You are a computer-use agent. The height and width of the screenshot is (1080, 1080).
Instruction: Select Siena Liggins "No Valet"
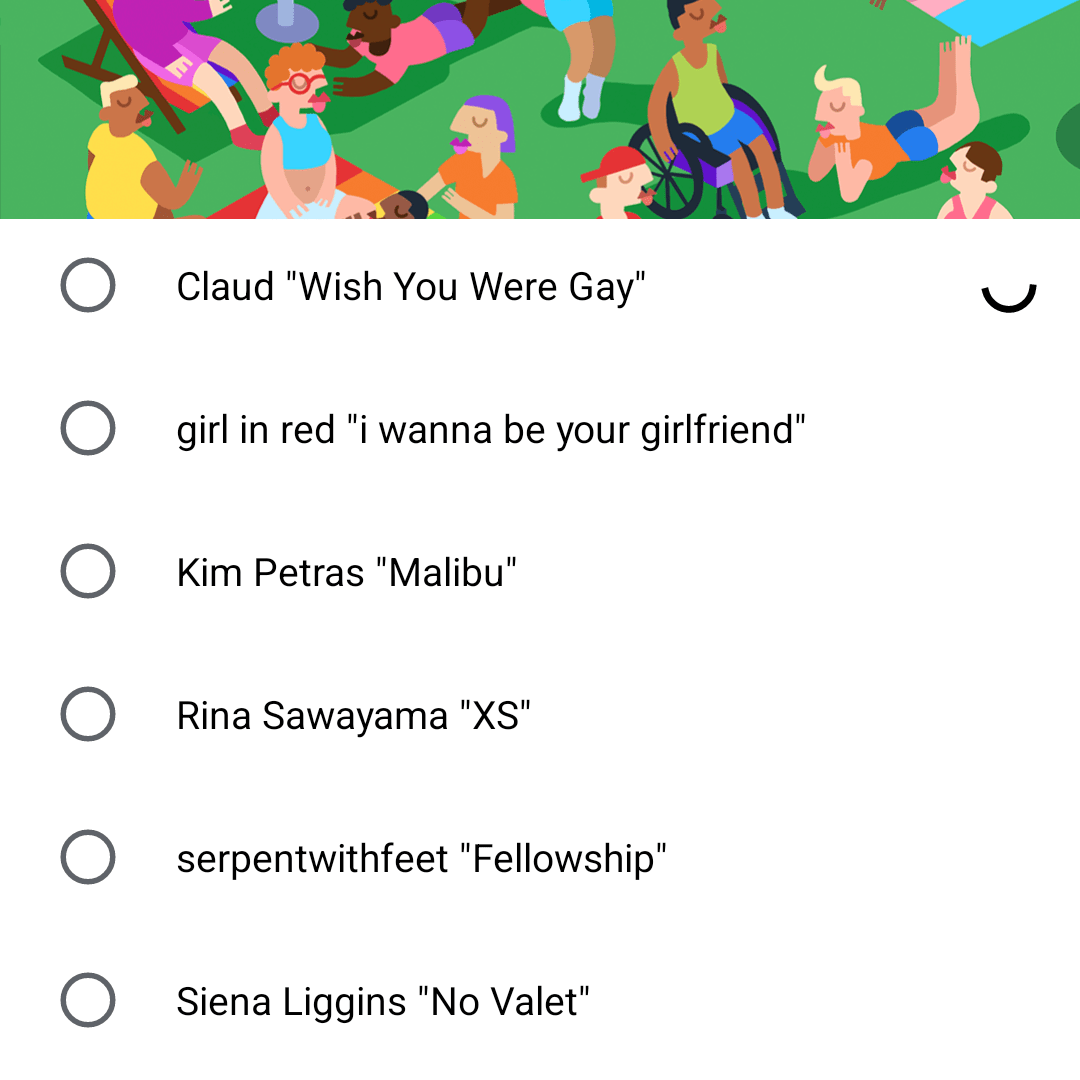tap(88, 1001)
